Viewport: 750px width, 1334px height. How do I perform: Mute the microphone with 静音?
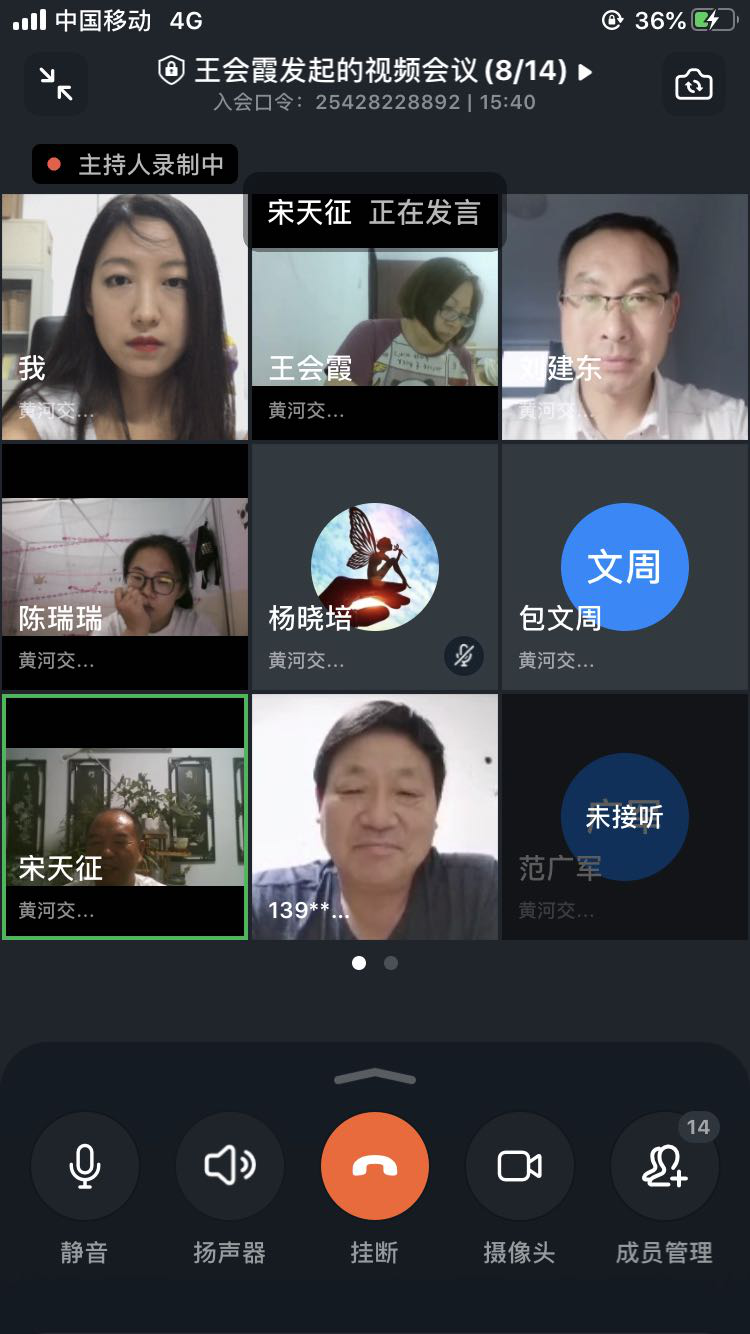85,1166
